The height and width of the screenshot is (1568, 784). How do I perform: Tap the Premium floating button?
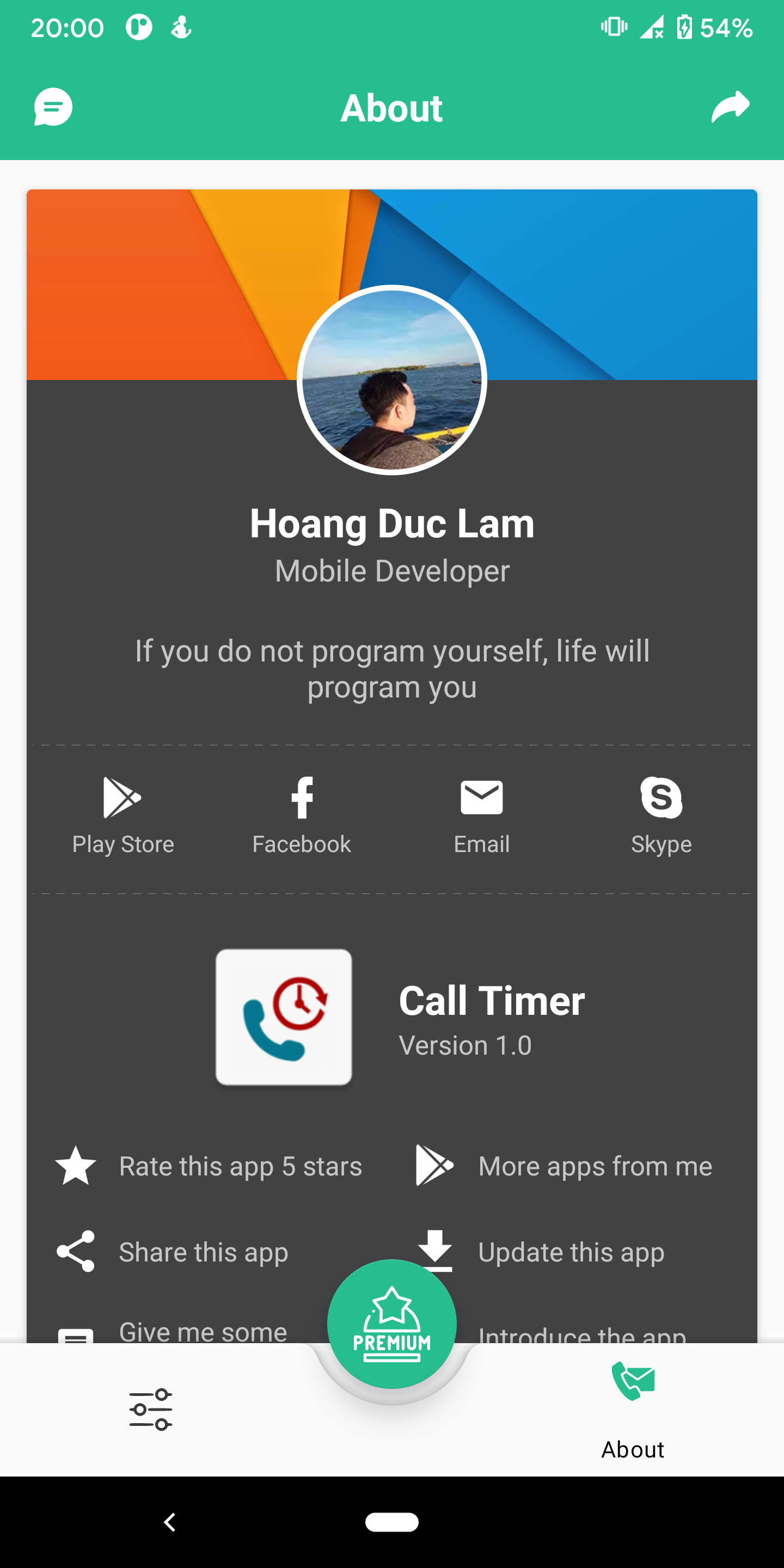click(x=391, y=1324)
